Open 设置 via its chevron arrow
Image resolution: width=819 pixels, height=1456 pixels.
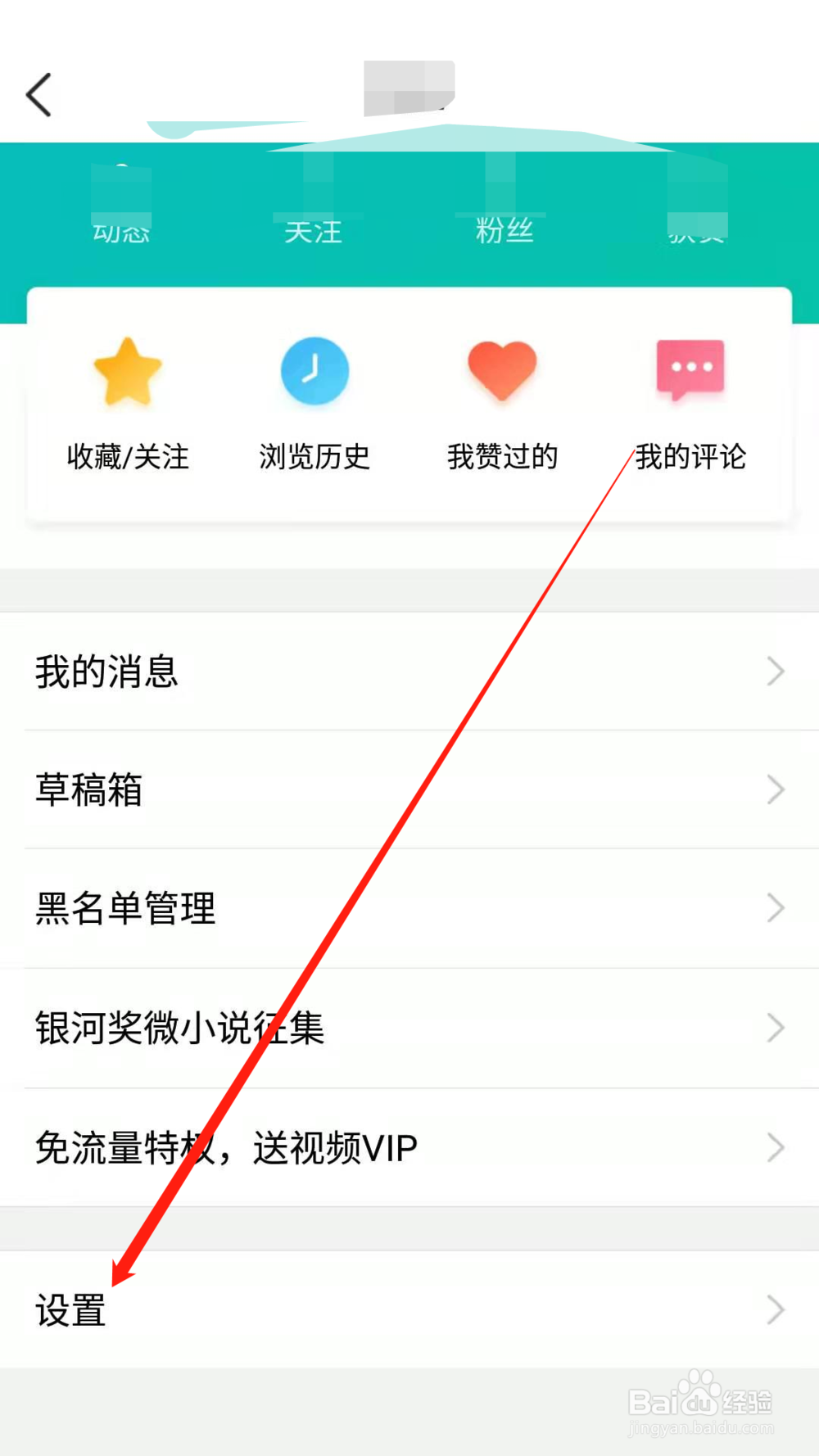coord(776,1309)
